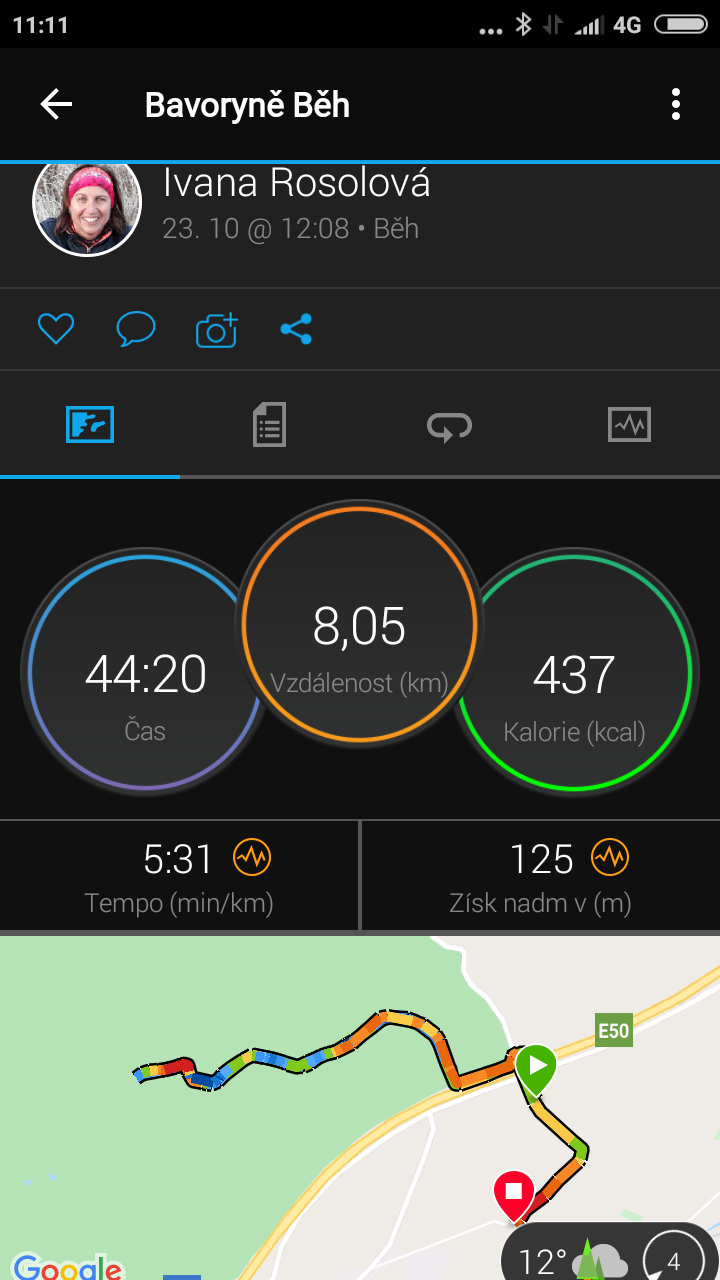Like this activity with the heart icon
This screenshot has height=1280, width=720.
[56, 329]
